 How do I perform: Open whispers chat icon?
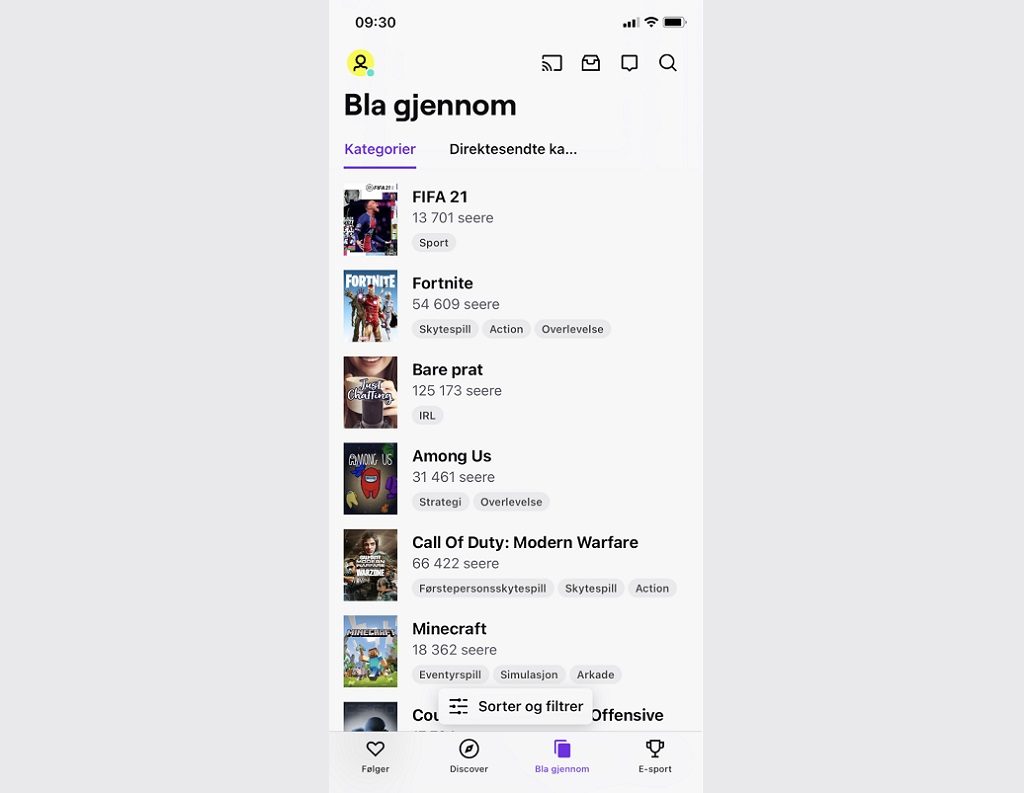pos(629,63)
